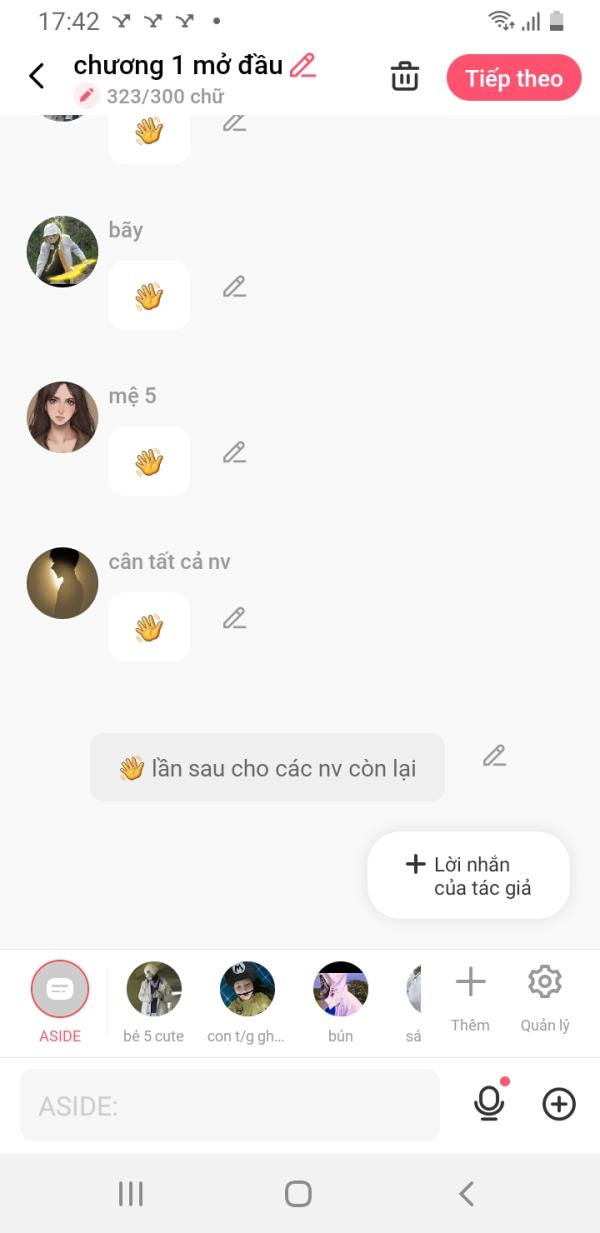Edit the chapter title with the pencil icon
Image resolution: width=600 pixels, height=1233 pixels.
click(302, 66)
